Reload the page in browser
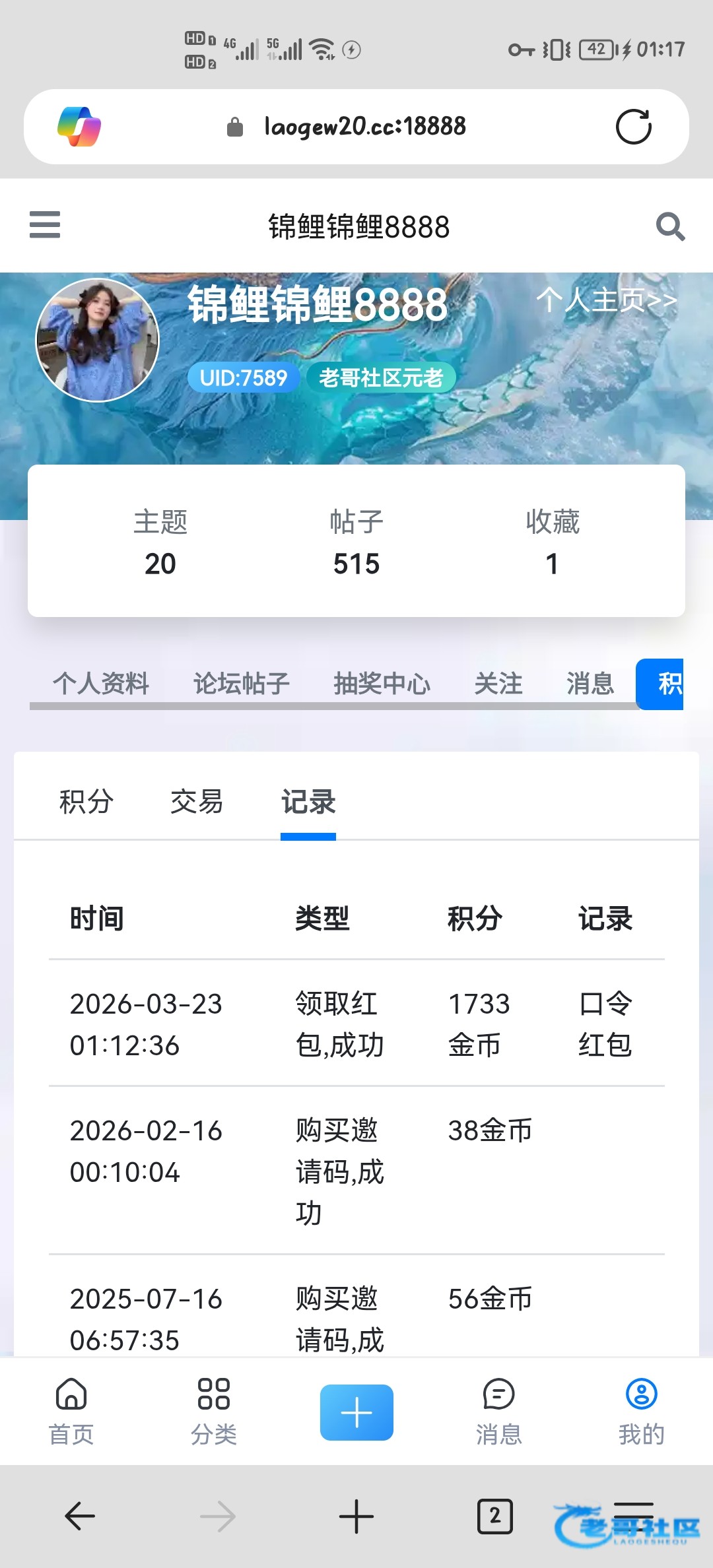The image size is (713, 1568). tap(633, 127)
